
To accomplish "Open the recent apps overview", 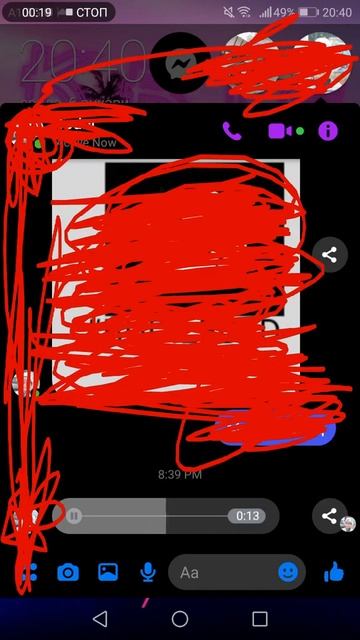I will coord(260,619).
